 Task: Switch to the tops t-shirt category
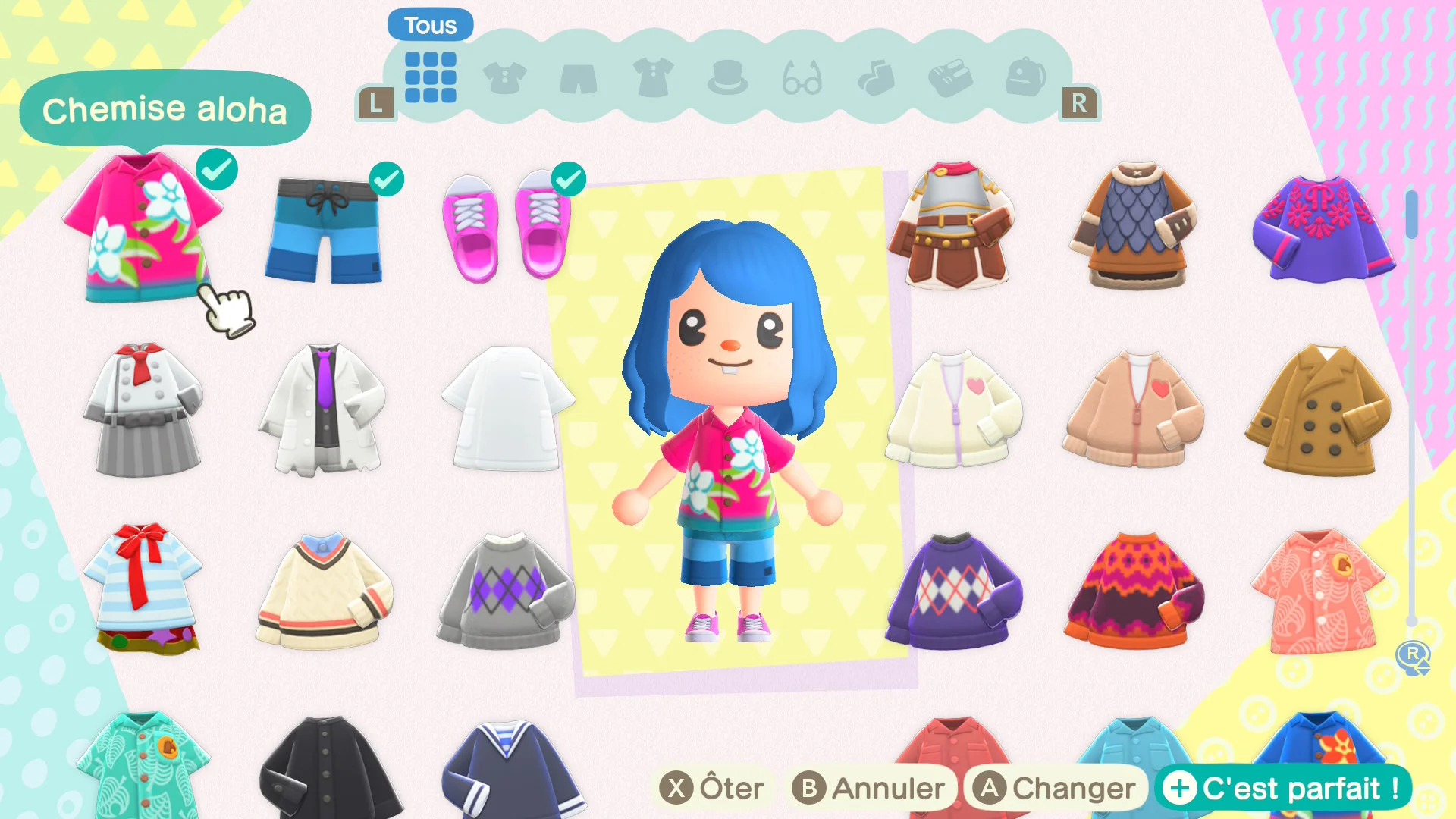coord(504,77)
